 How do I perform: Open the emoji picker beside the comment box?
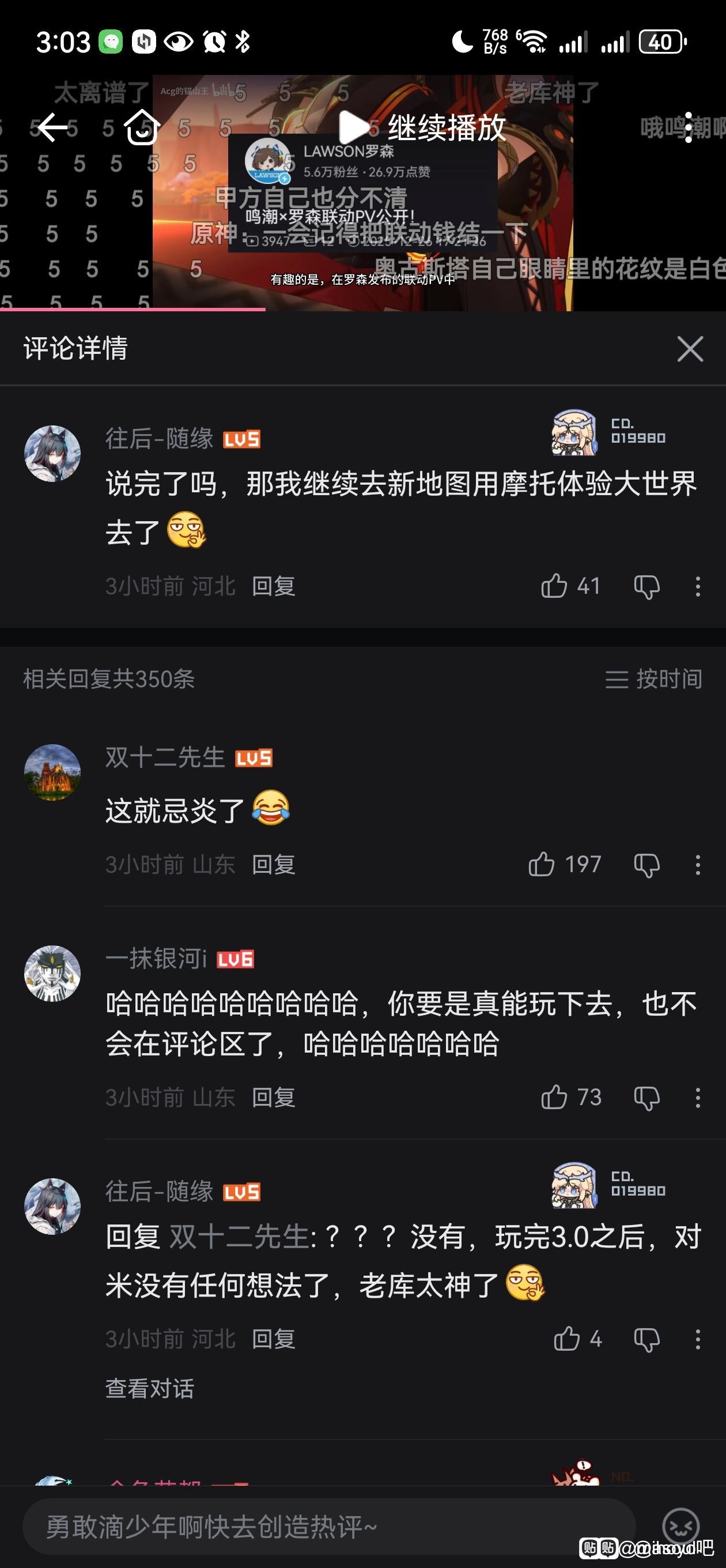(x=680, y=1525)
